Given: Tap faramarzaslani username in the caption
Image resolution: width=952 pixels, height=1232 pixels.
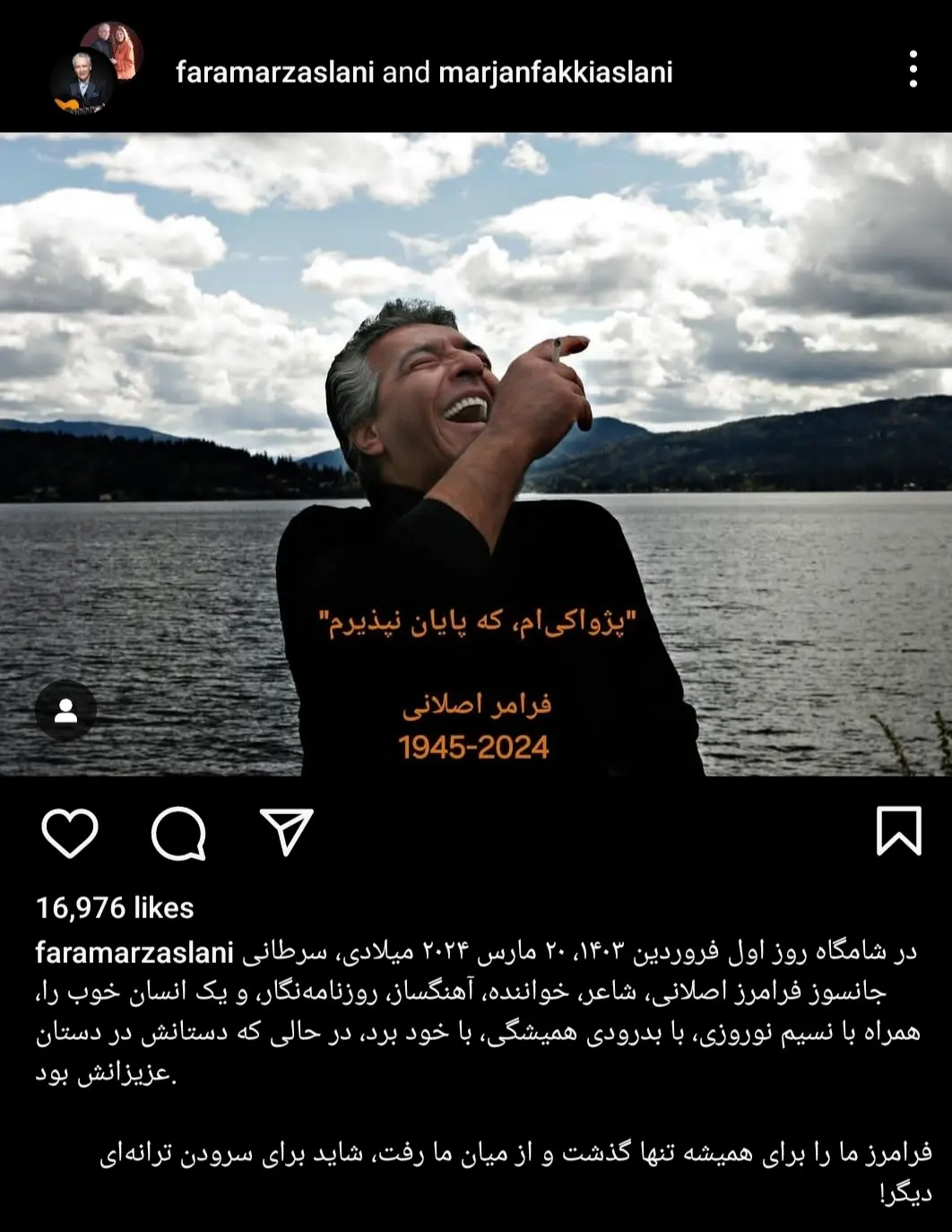Looking at the screenshot, I should (134, 952).
